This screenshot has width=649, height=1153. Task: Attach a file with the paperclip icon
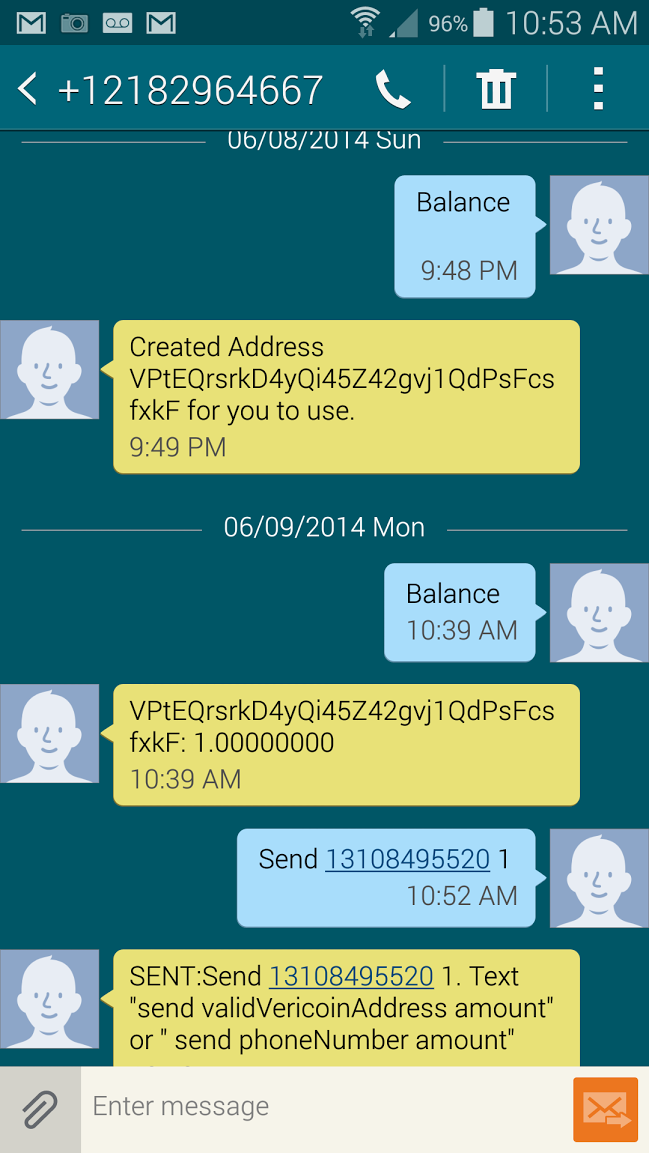[40, 1109]
